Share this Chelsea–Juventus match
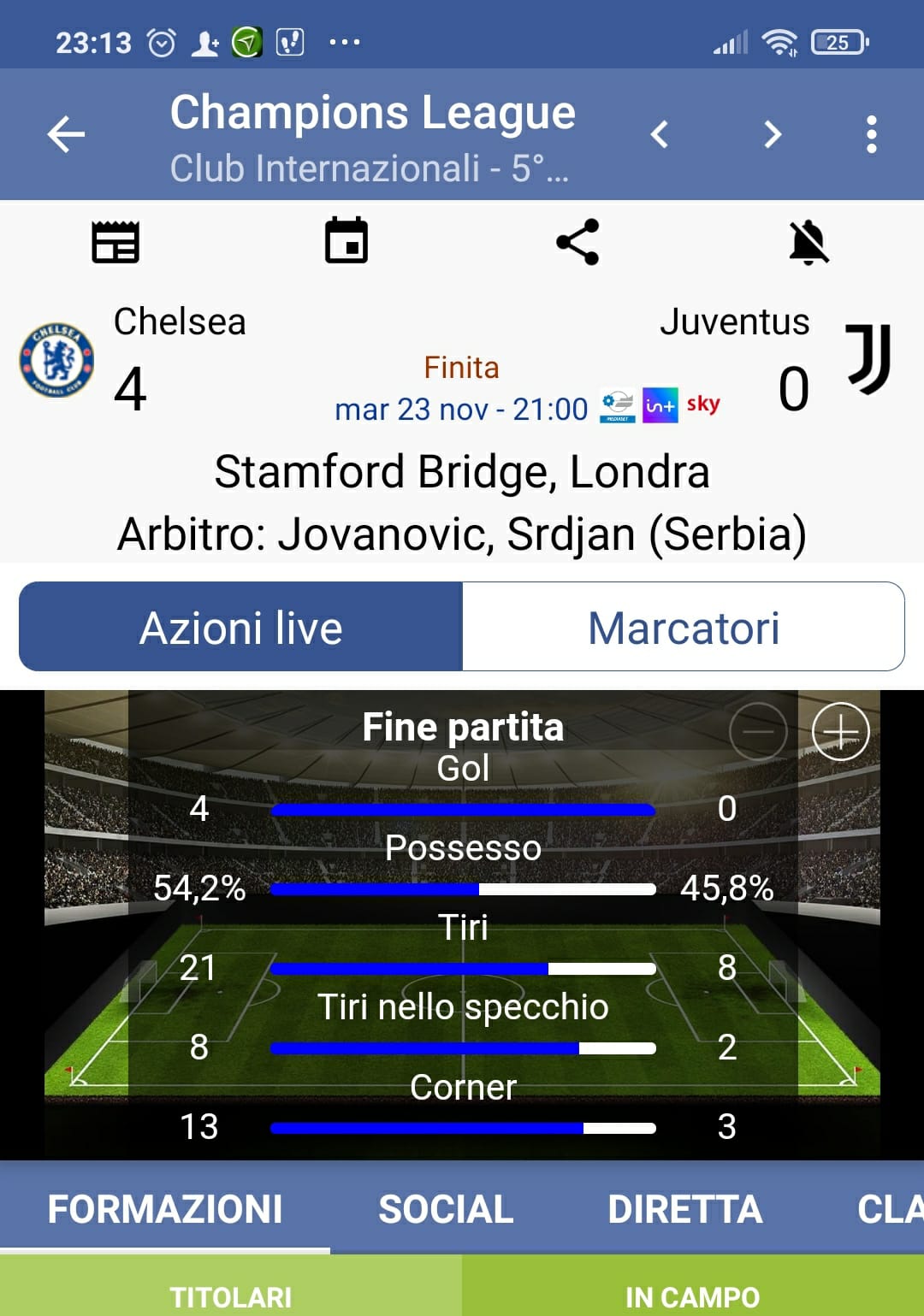924x1316 pixels. pos(577,242)
